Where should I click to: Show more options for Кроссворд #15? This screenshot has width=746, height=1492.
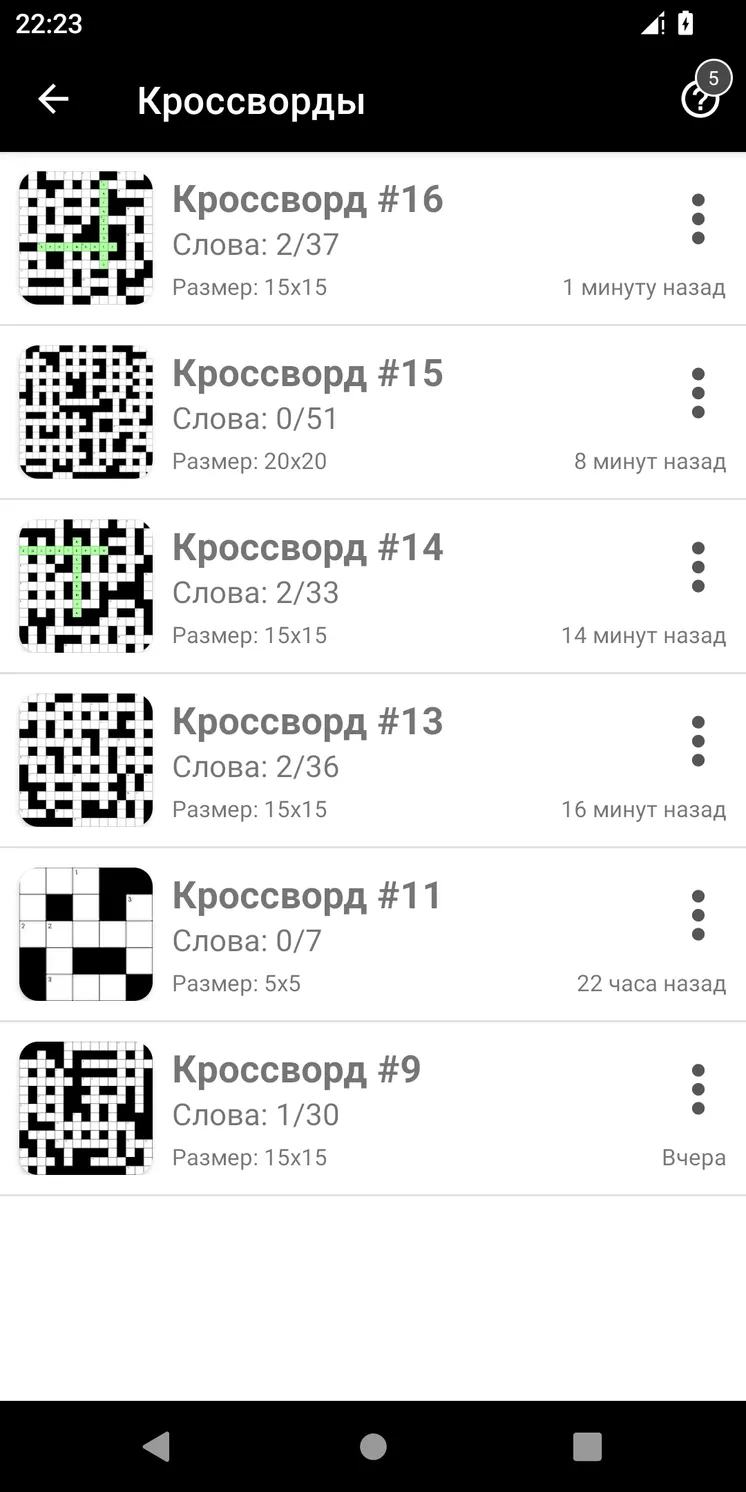pyautogui.click(x=698, y=393)
